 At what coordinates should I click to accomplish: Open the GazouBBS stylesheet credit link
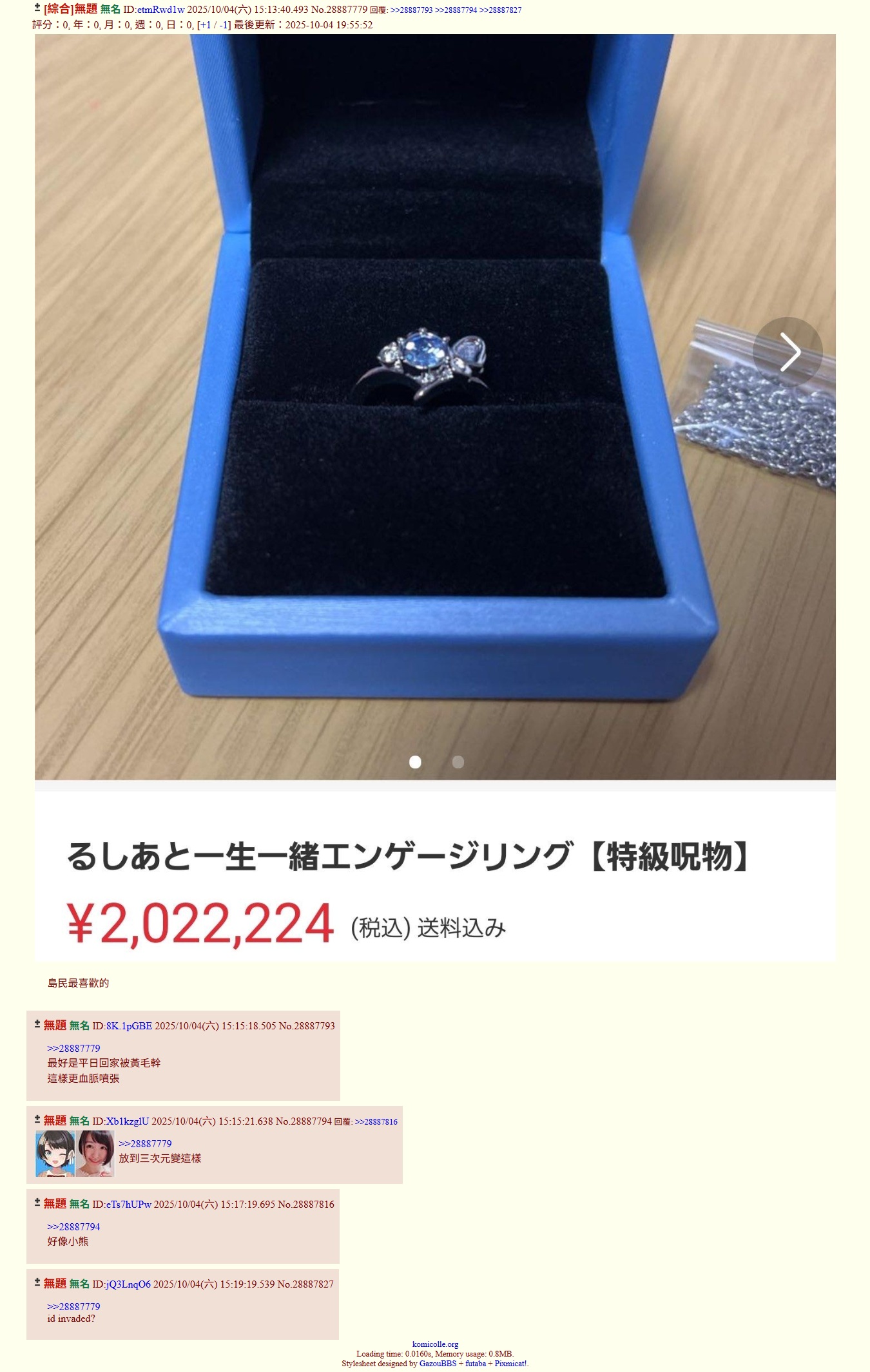pyautogui.click(x=438, y=1363)
